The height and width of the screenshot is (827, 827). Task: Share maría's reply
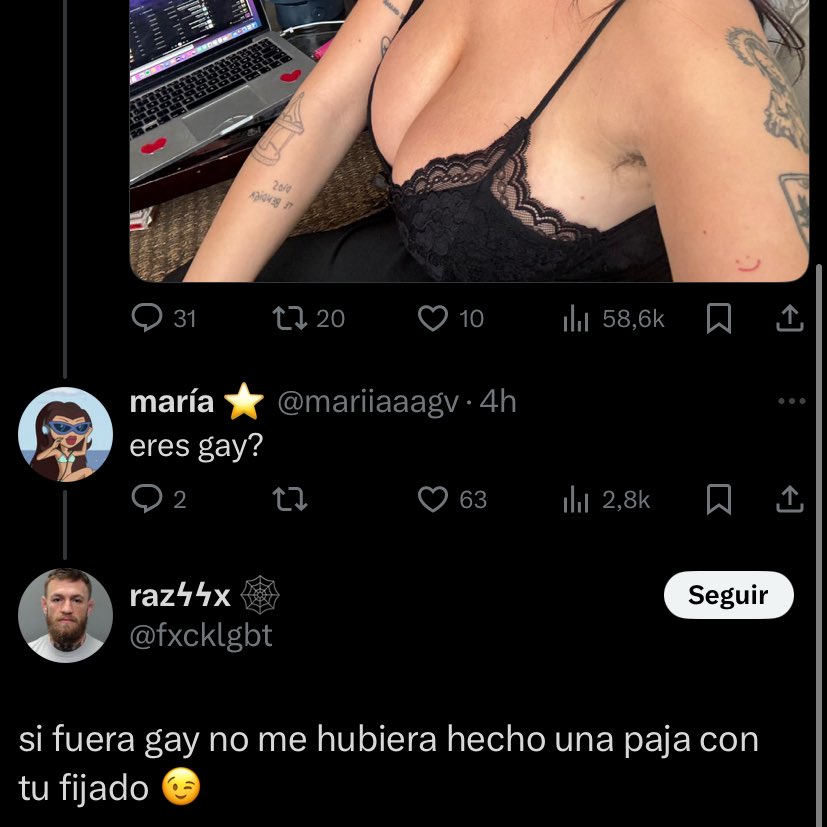pyautogui.click(x=790, y=499)
